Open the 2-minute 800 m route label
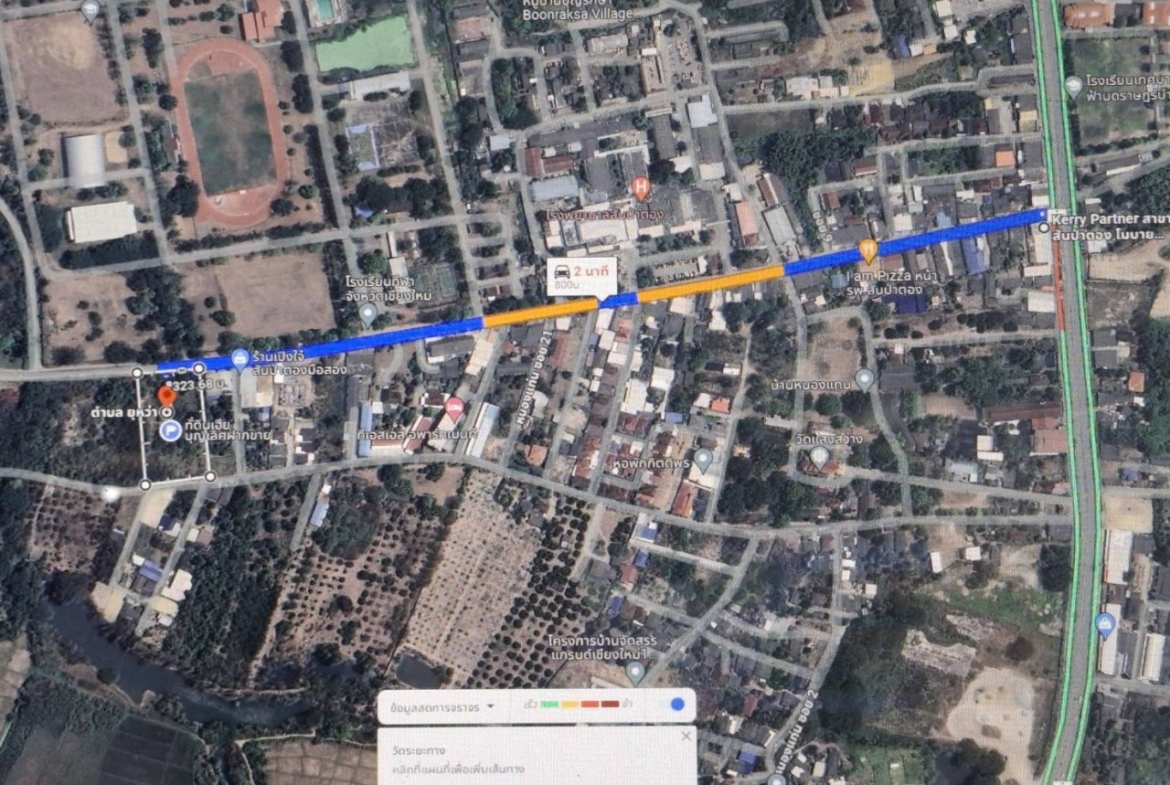 click(580, 276)
